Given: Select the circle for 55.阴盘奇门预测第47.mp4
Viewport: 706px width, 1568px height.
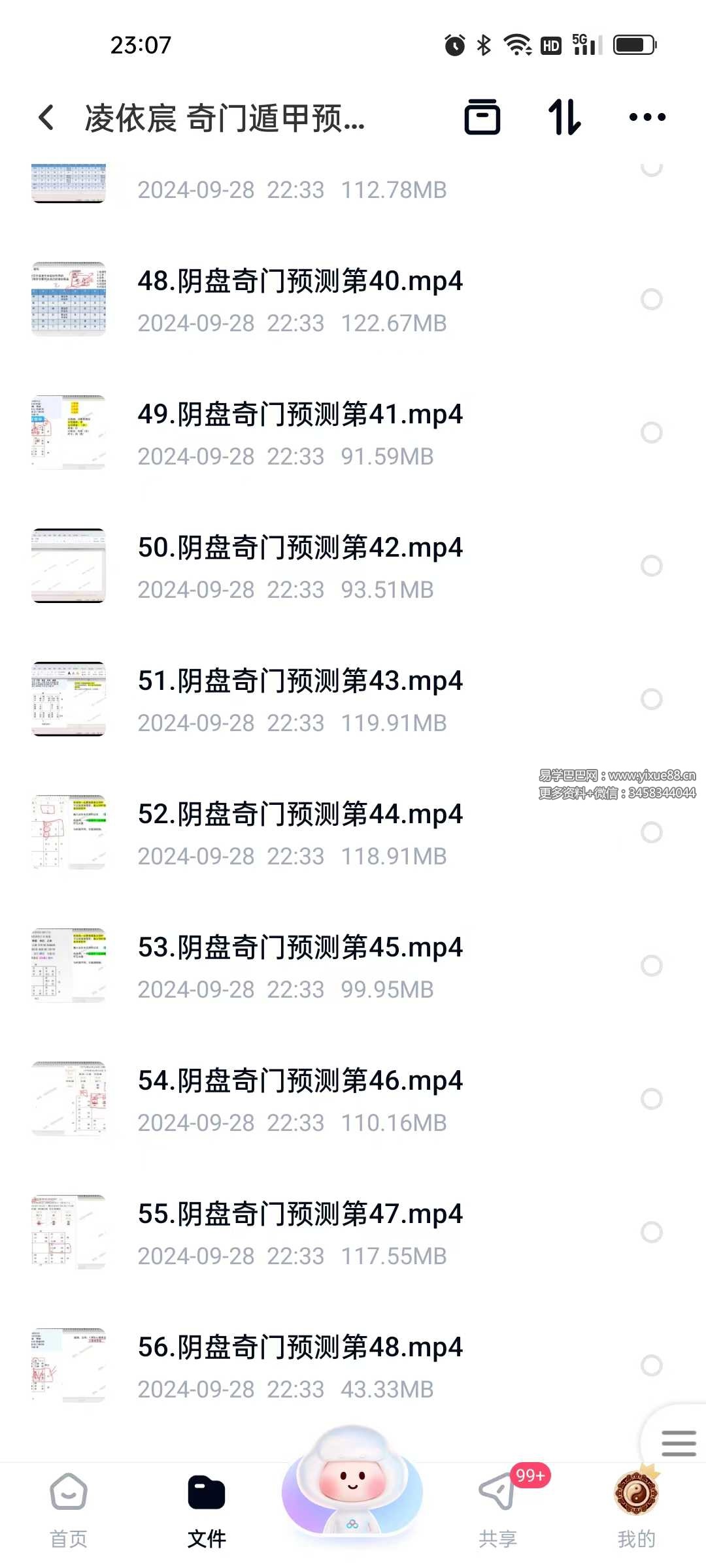Looking at the screenshot, I should point(651,1232).
